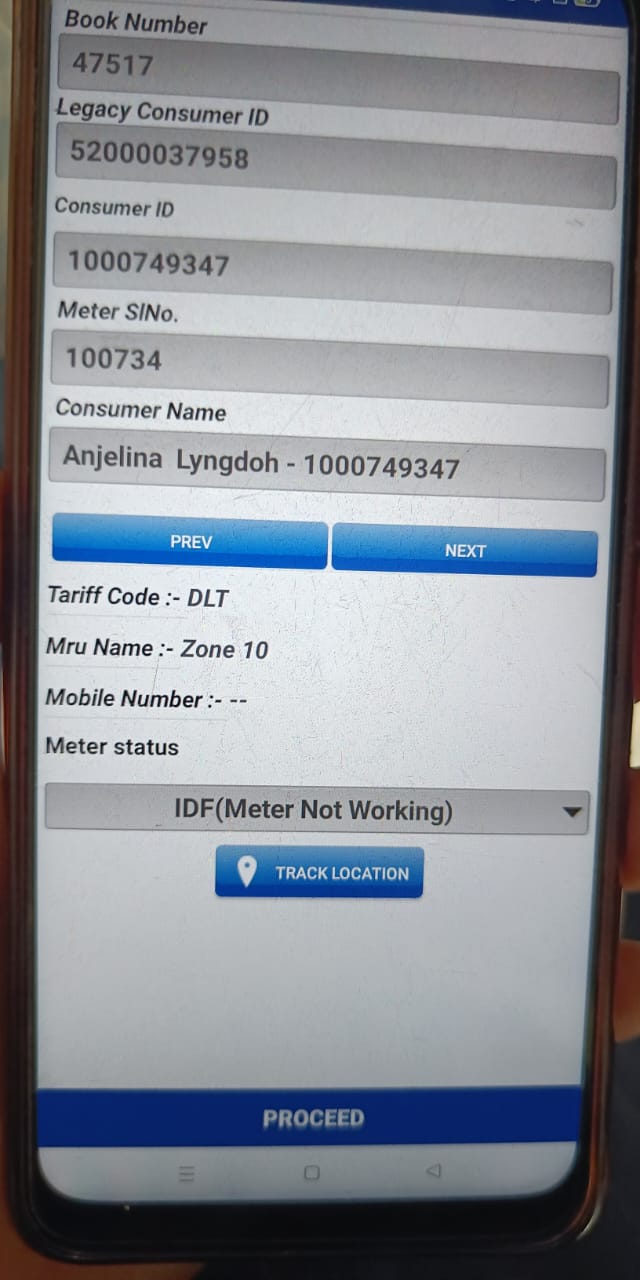Go to previous consumer with PREV
The image size is (640, 1280).
click(190, 542)
